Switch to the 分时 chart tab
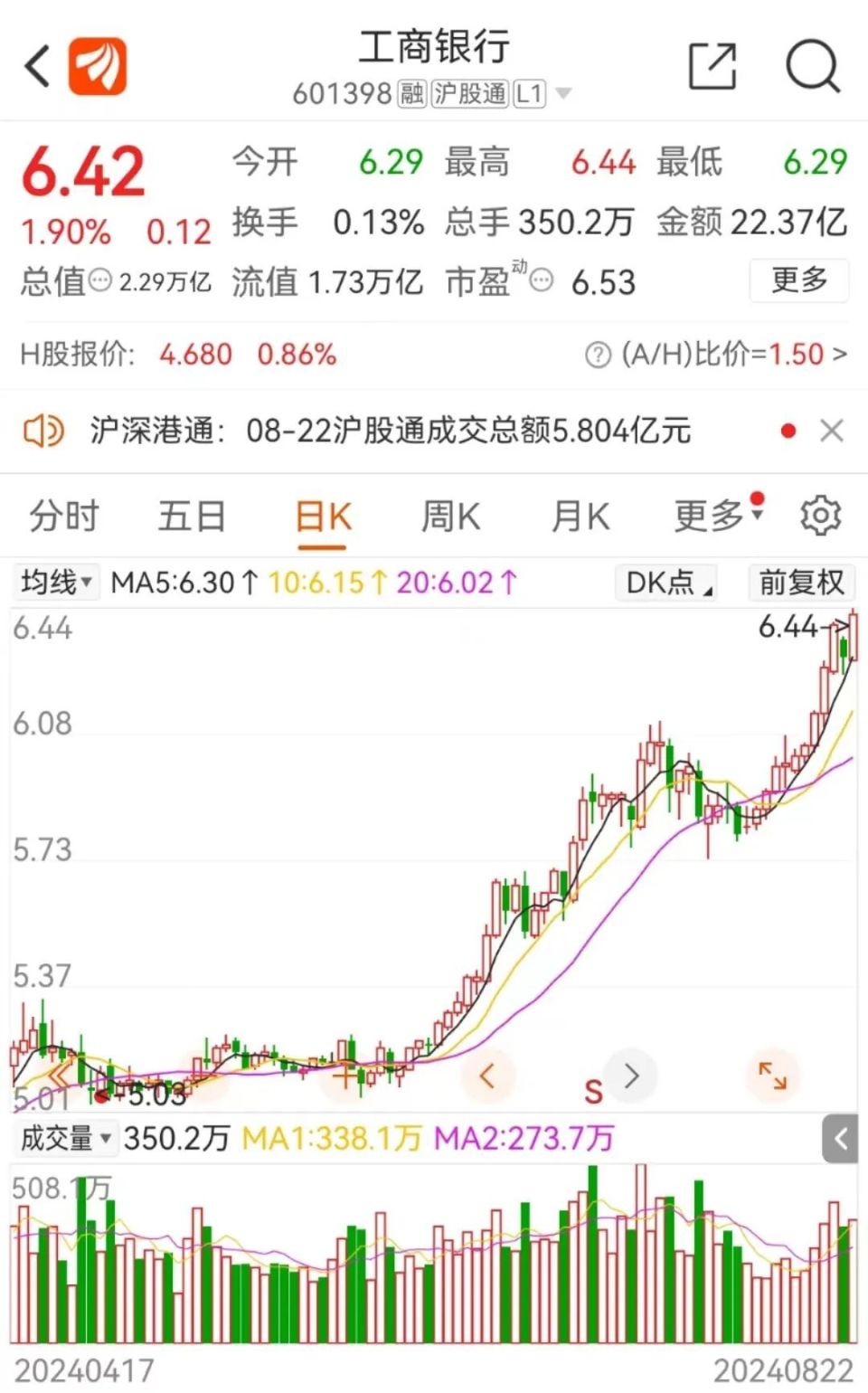Image resolution: width=868 pixels, height=1393 pixels. point(63,516)
